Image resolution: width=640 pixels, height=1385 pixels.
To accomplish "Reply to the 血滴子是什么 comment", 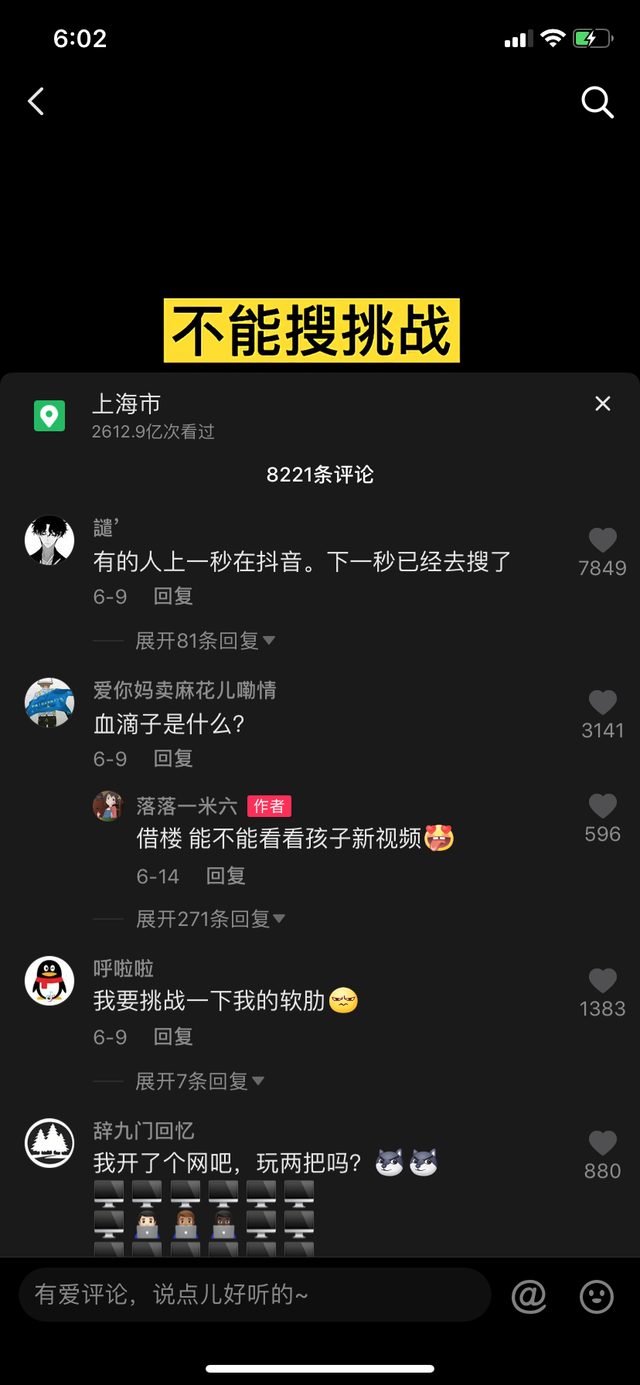I will (173, 759).
